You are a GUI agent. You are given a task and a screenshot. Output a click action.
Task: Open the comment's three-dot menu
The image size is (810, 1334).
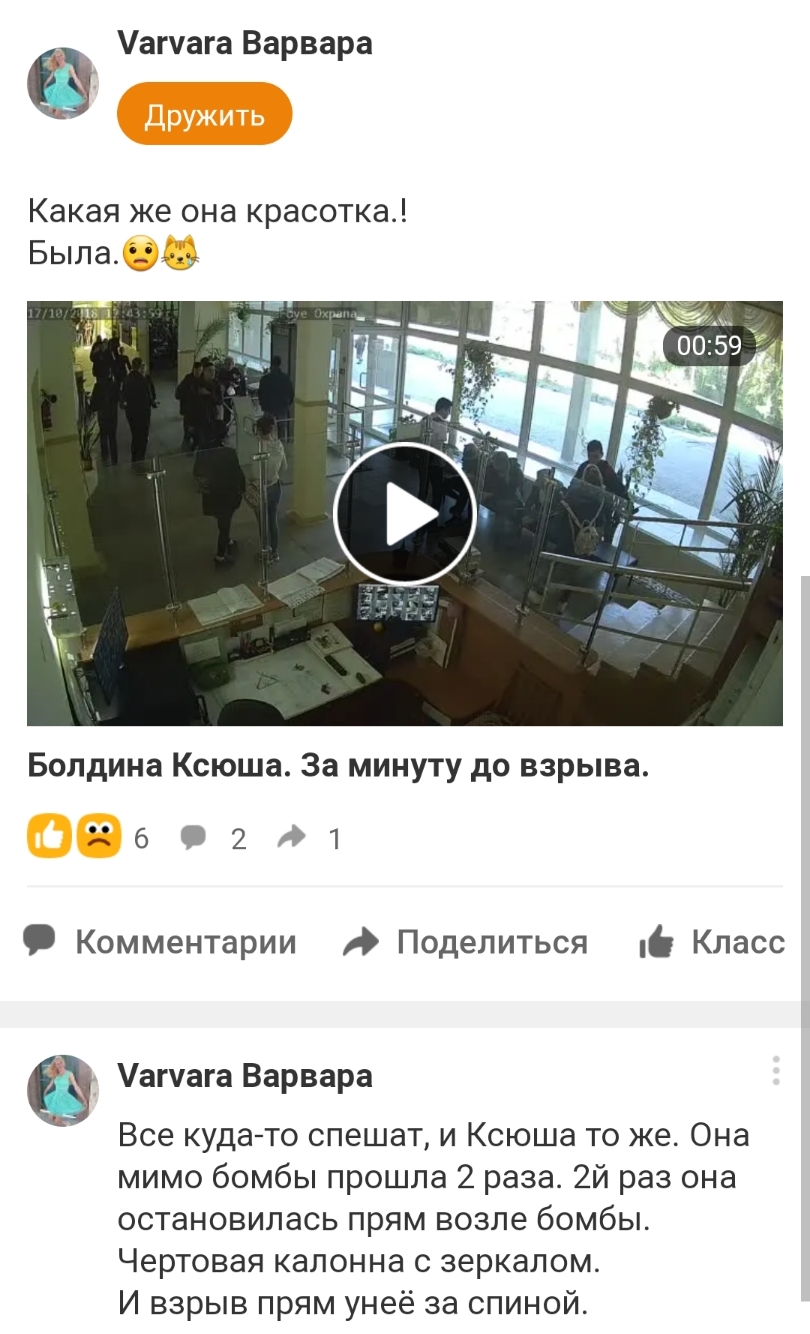pos(776,1070)
